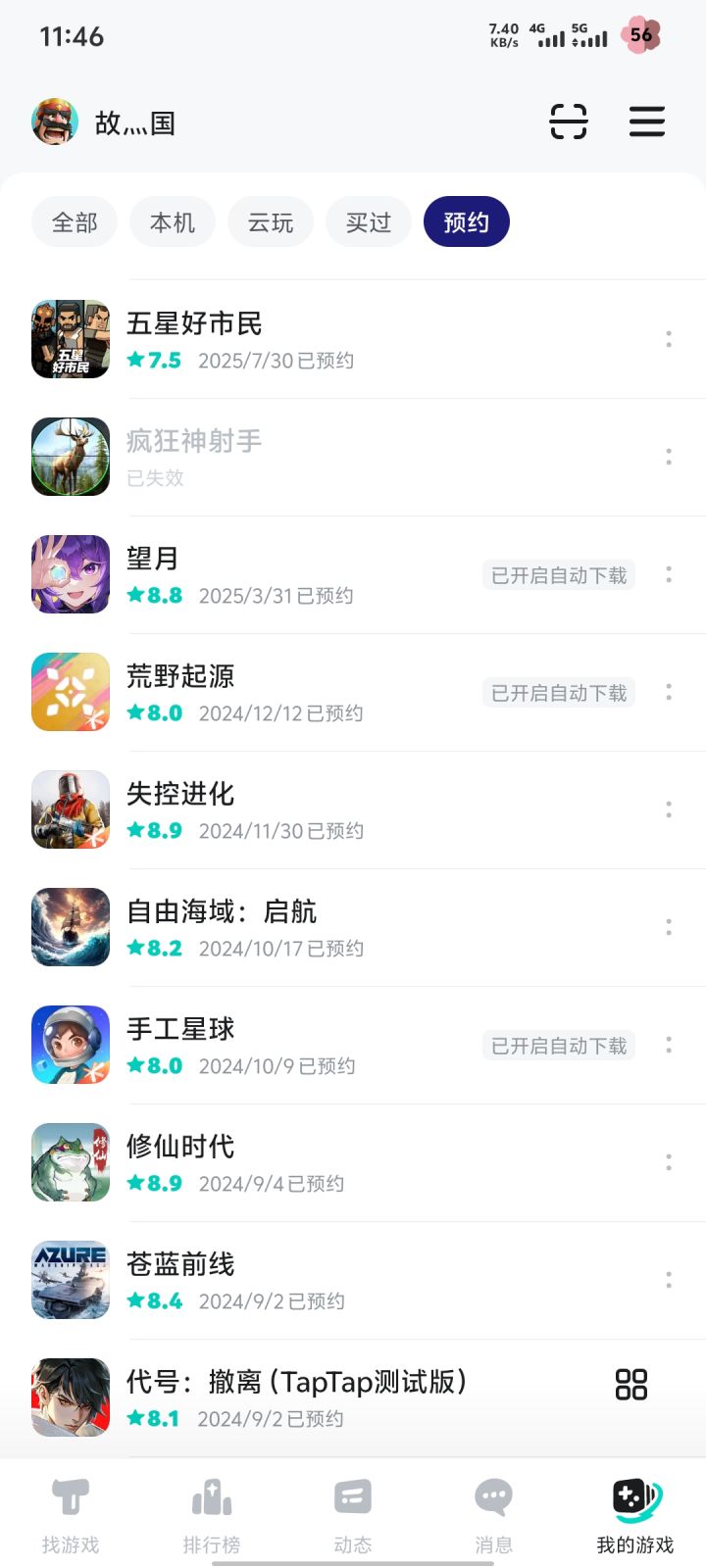
Task: Open more options for 五星好市民
Action: 669,339
